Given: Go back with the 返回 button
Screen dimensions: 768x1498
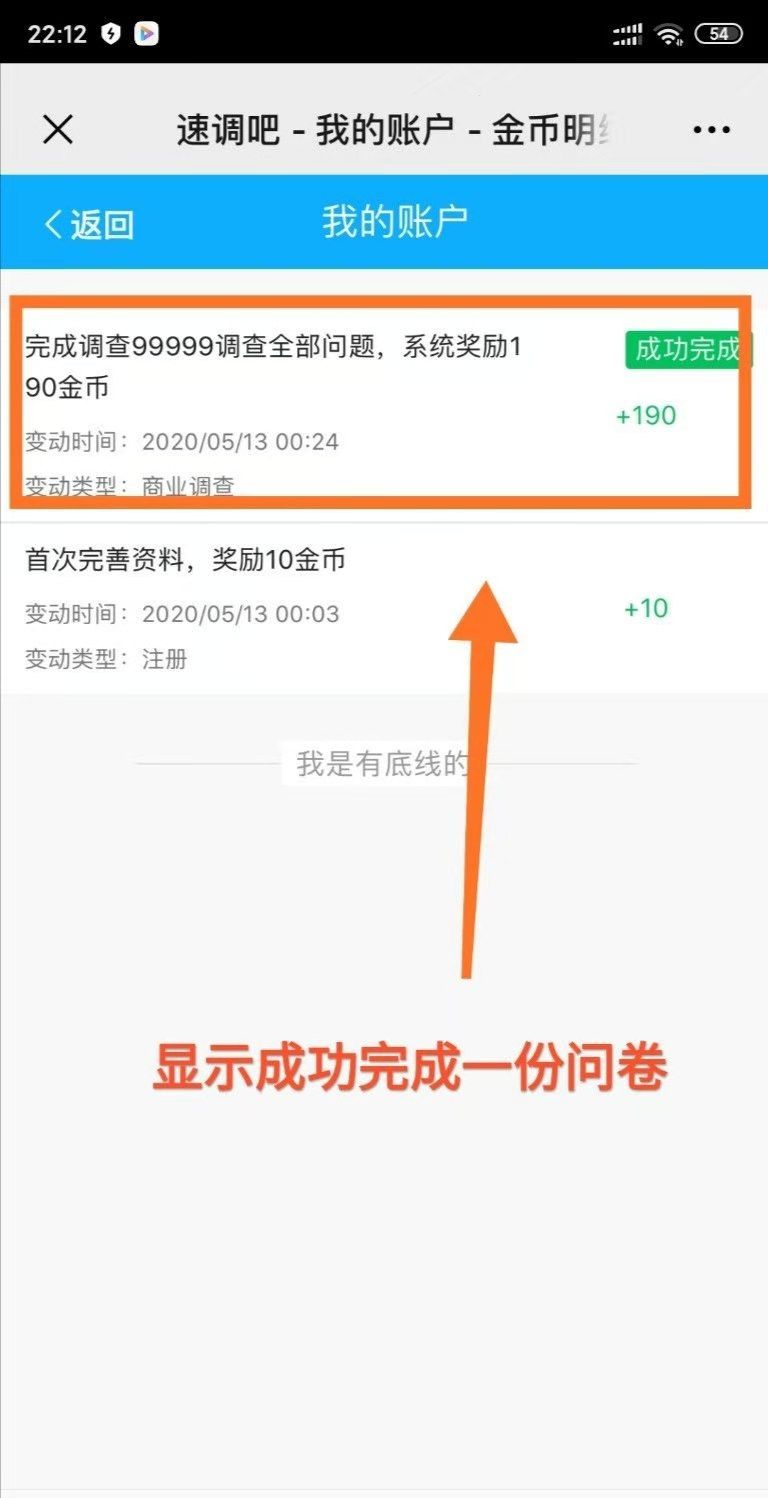Looking at the screenshot, I should coord(89,224).
